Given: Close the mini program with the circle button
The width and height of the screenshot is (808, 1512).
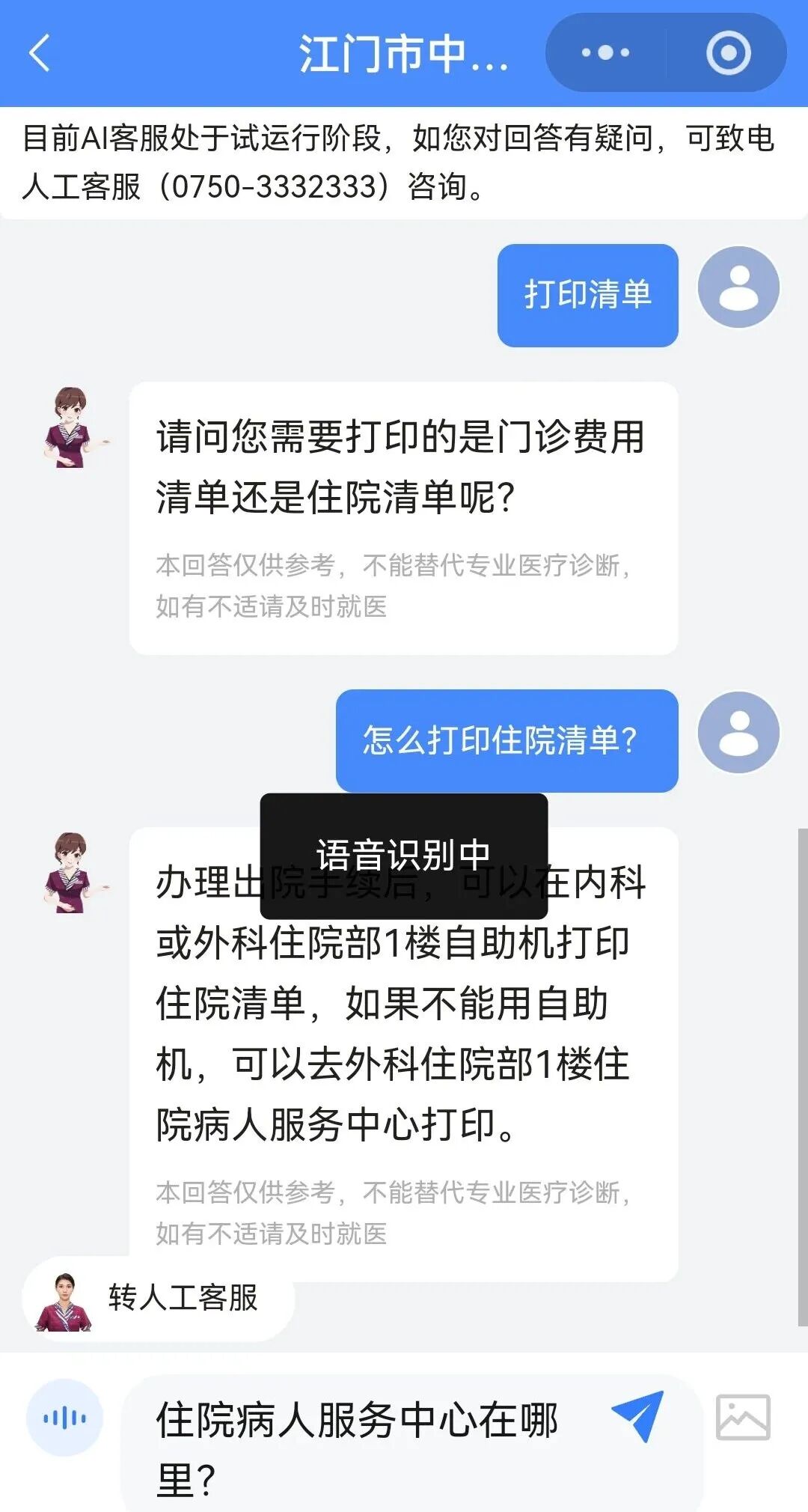Looking at the screenshot, I should 728,53.
